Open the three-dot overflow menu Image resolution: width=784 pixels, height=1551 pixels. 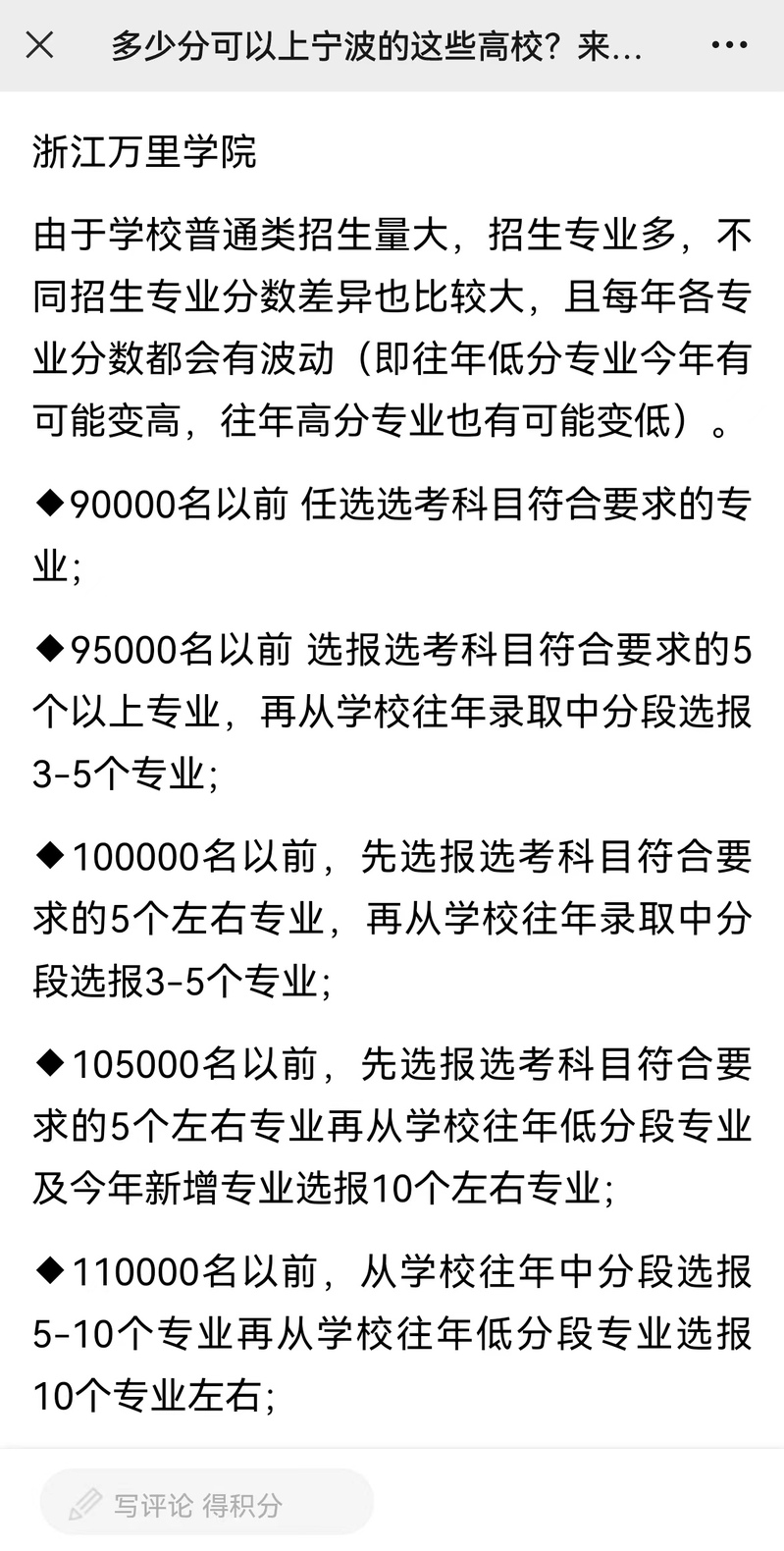[728, 45]
